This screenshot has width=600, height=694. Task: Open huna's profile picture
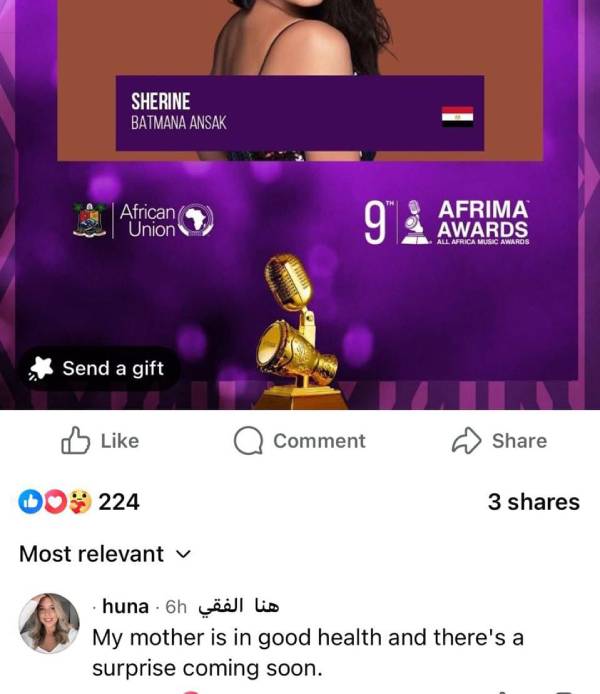point(50,623)
